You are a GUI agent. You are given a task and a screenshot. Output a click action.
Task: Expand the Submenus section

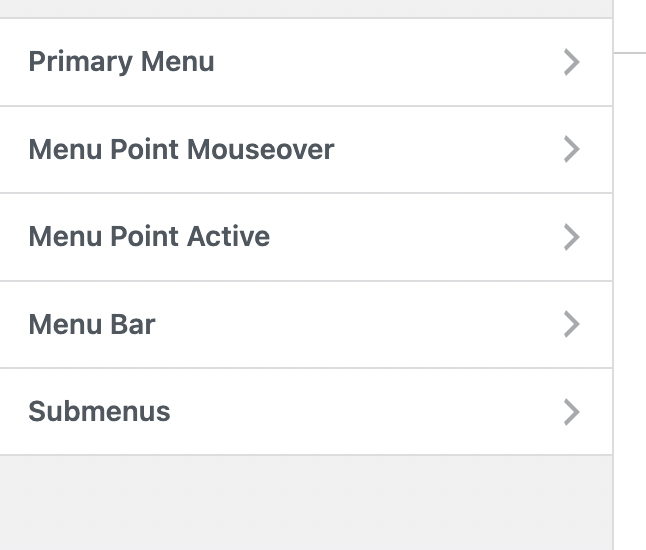pos(305,412)
